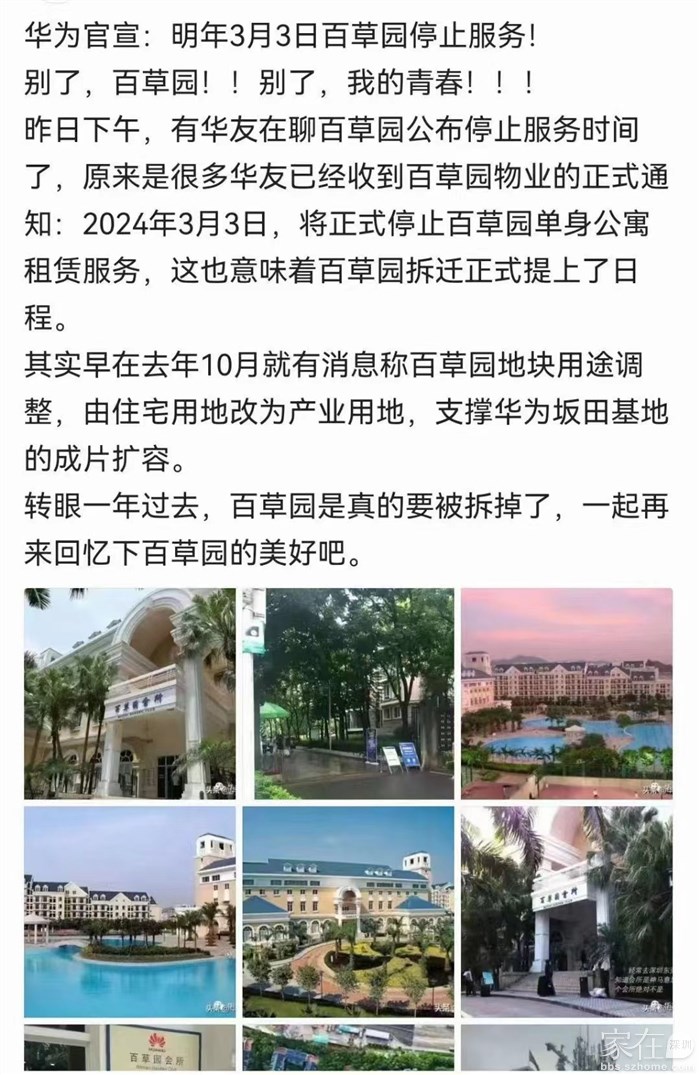View the clubhouse entrance photo with stairs

point(566,911)
